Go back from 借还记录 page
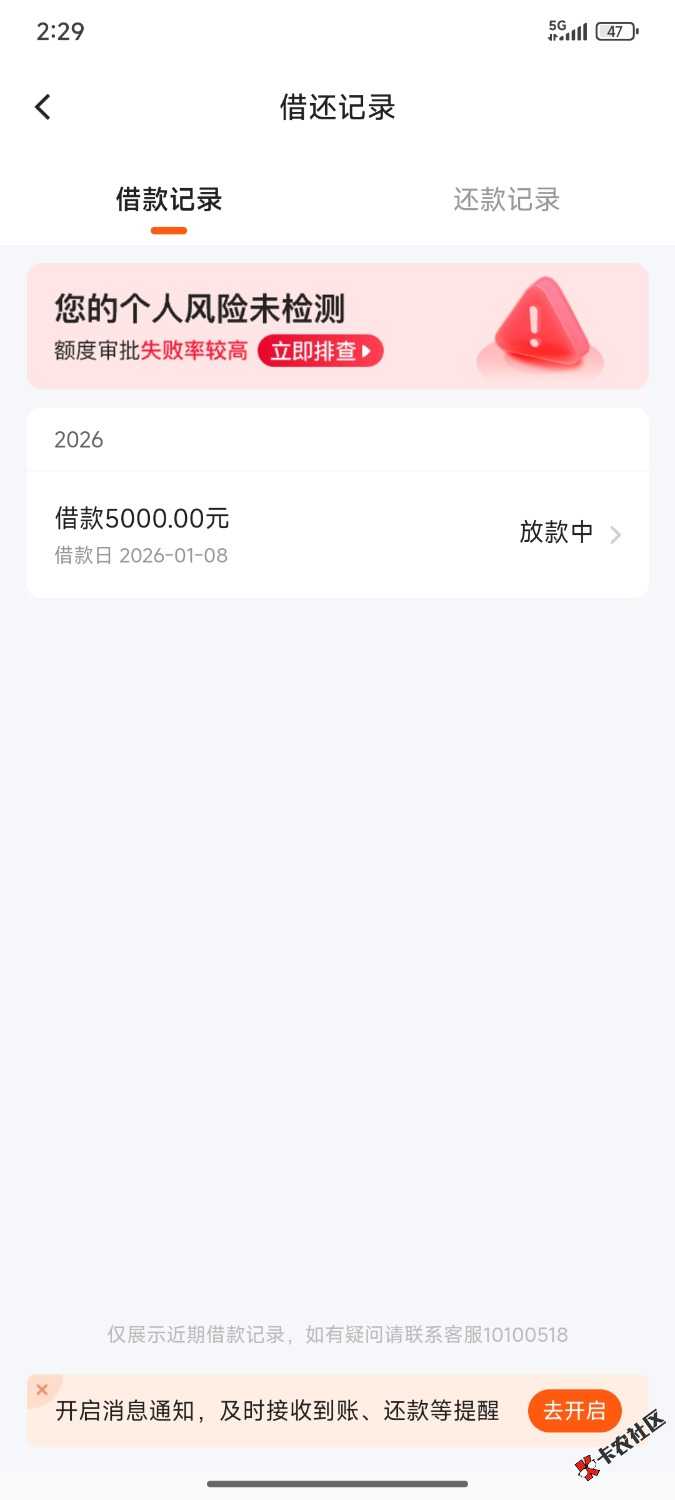675x1500 pixels. [42, 107]
